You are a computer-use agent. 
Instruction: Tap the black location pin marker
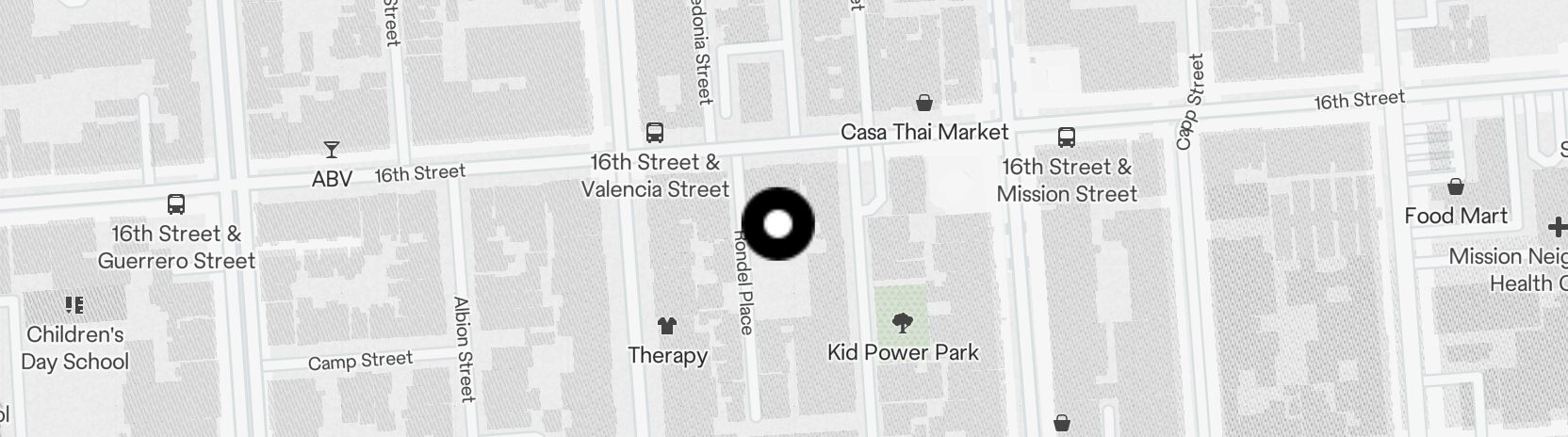pos(777,224)
